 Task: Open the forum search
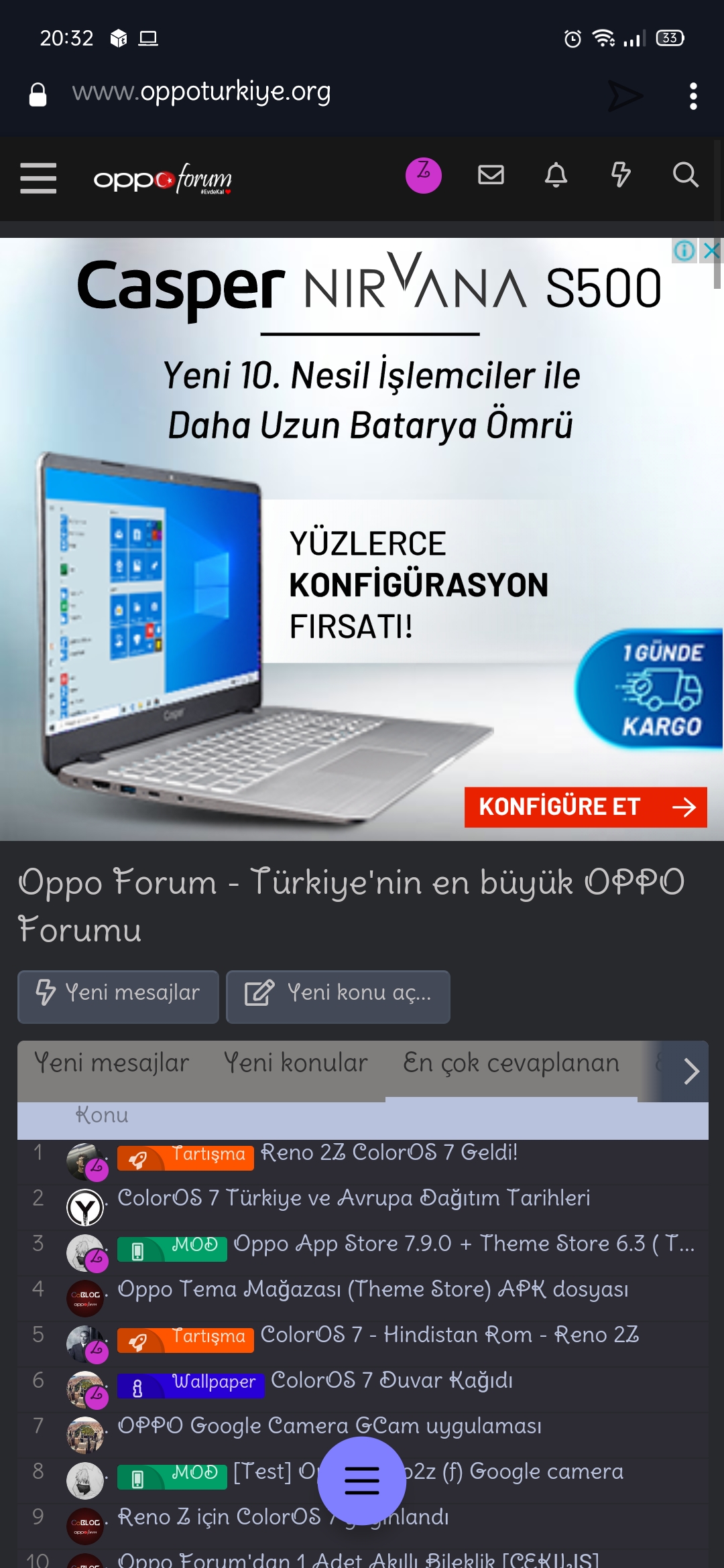pos(685,175)
